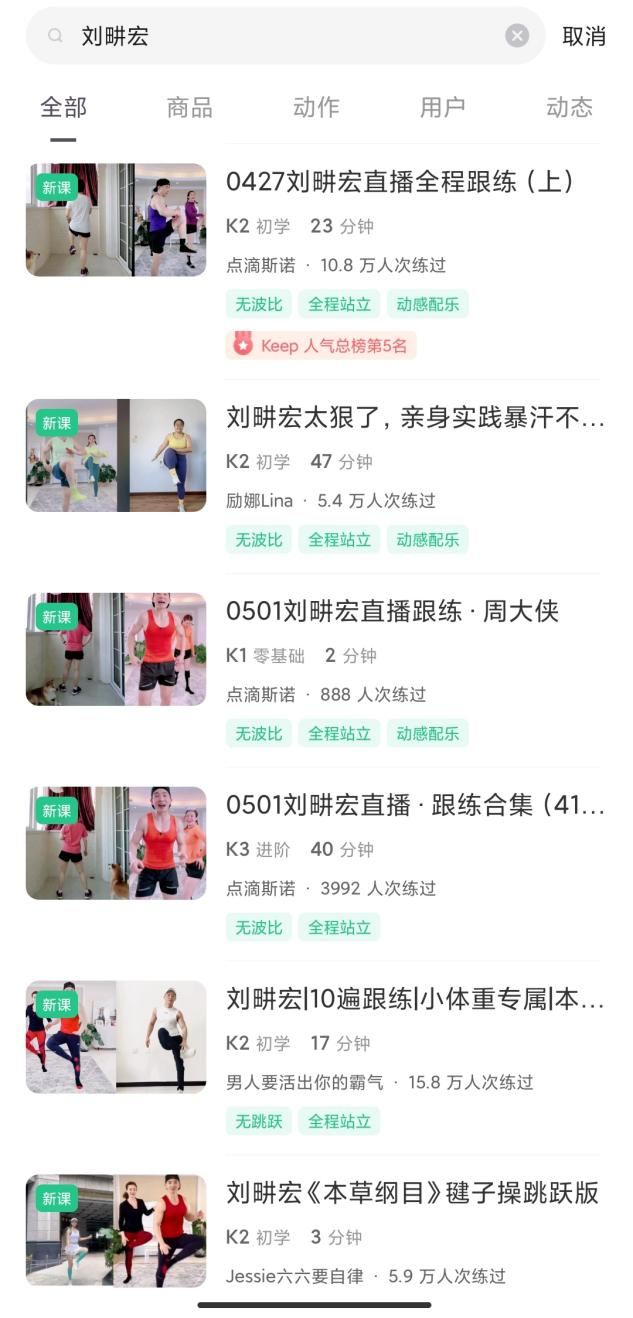Switch to the 动态 tab
633x1318 pixels.
pos(569,107)
